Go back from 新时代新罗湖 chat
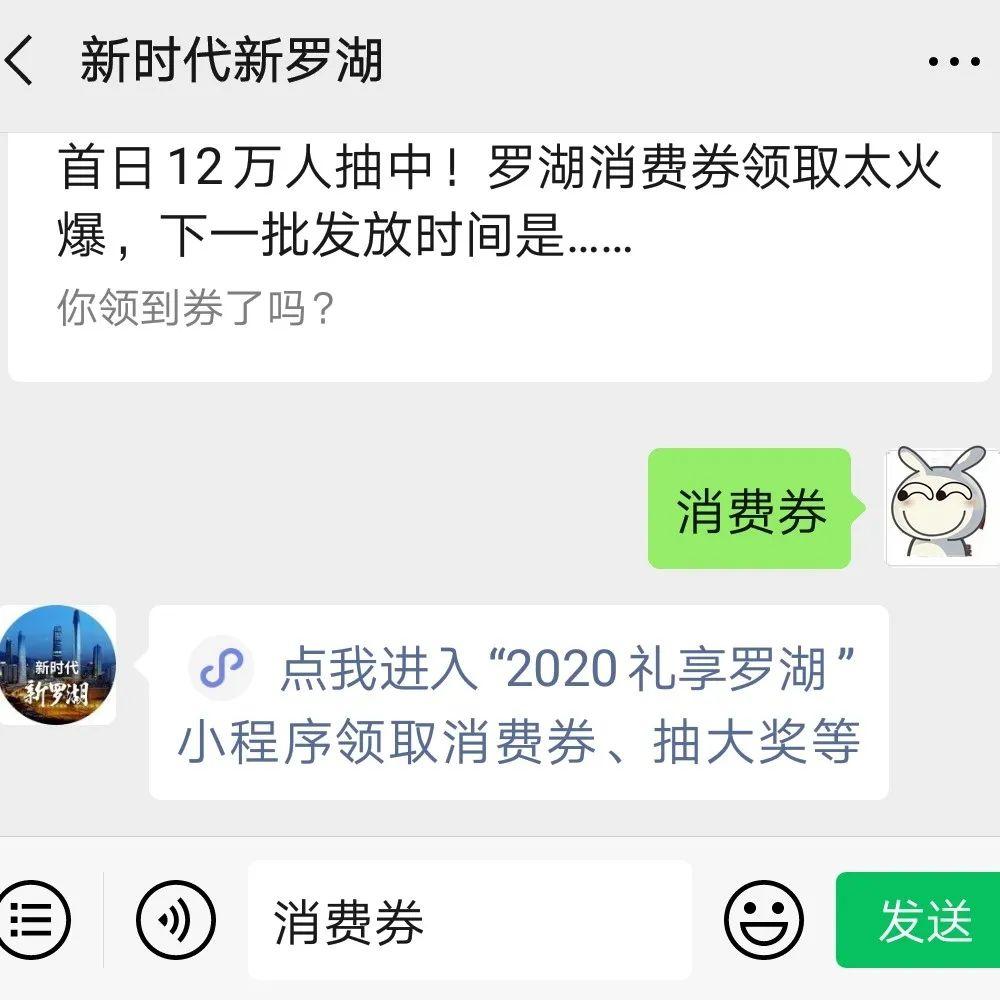 [x=22, y=62]
